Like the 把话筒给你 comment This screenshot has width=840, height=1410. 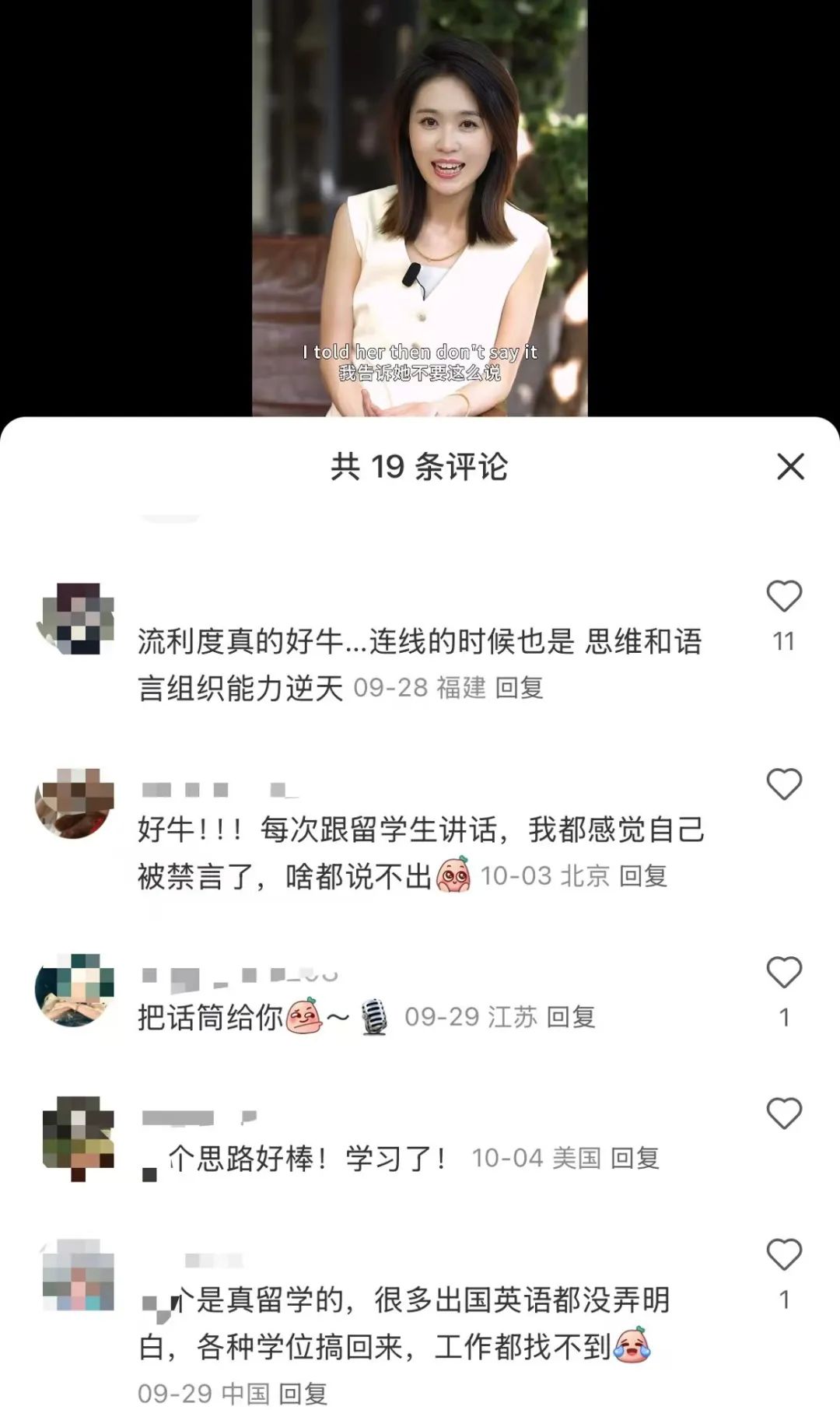784,973
